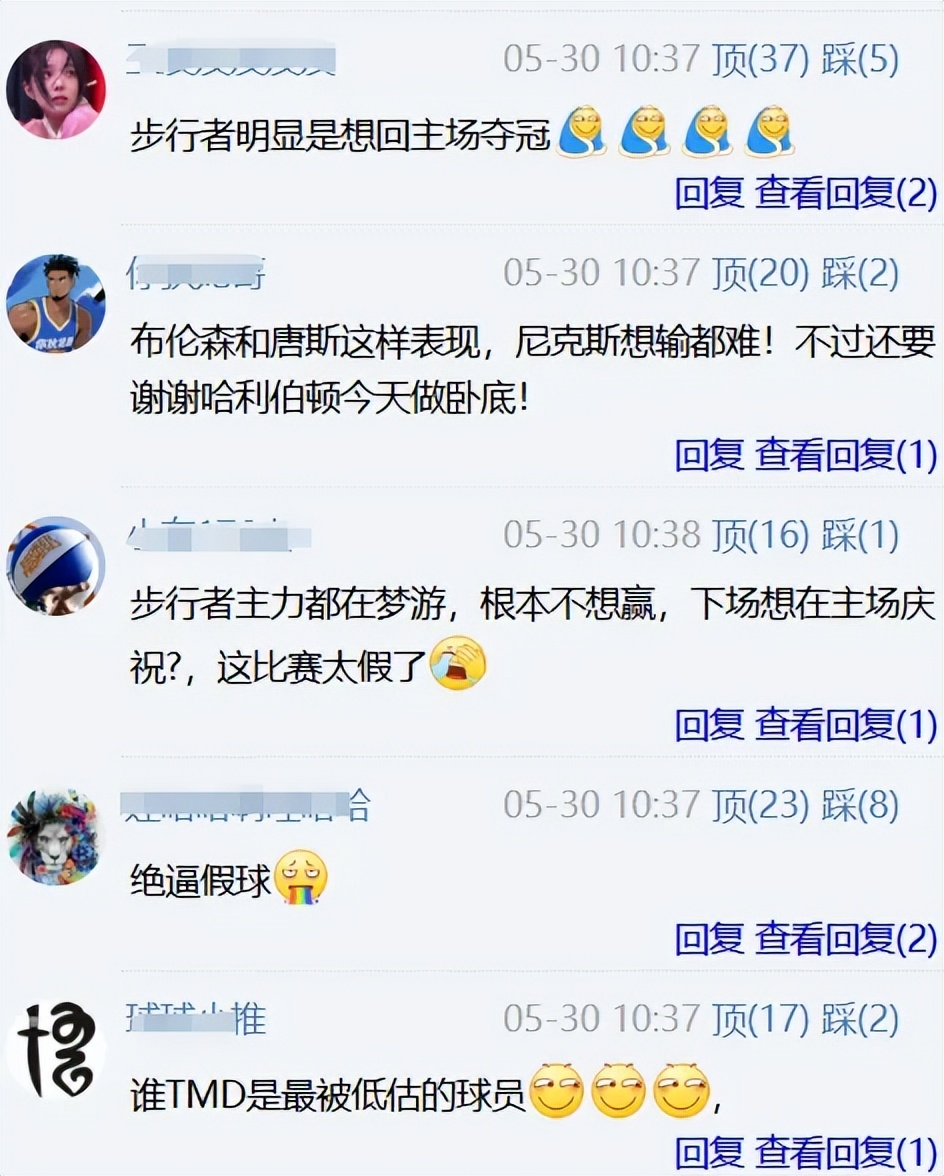
Task: Downvote the 布伦森和唐斯 comment
Action: 860,273
